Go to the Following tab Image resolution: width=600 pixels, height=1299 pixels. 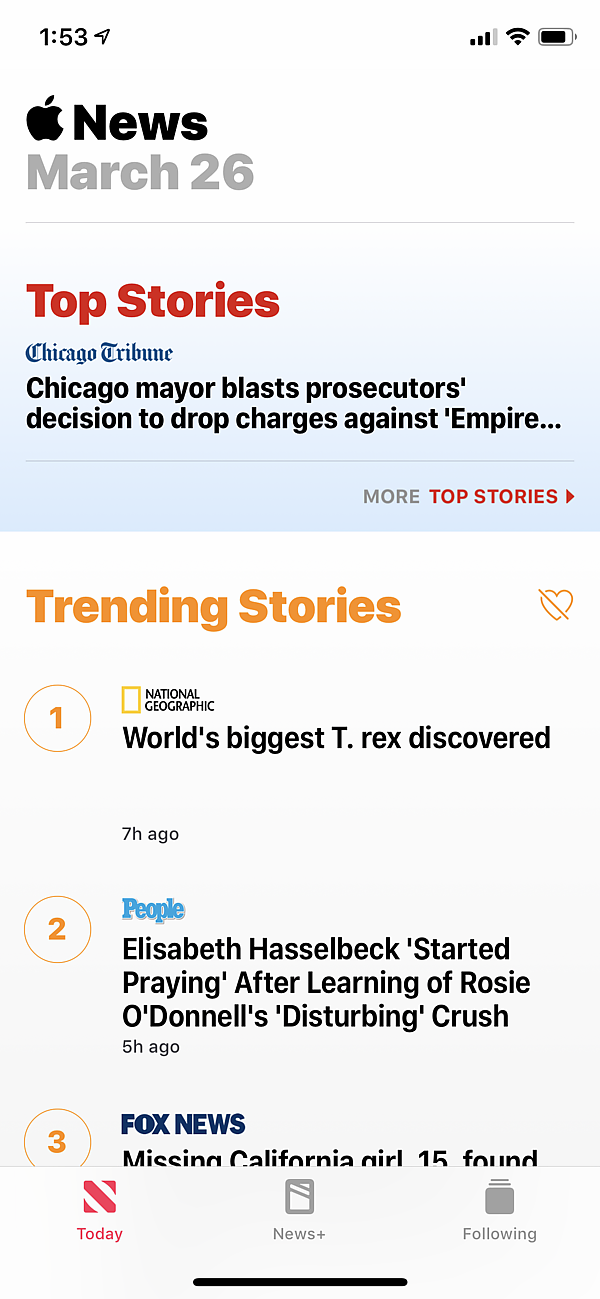[499, 1209]
